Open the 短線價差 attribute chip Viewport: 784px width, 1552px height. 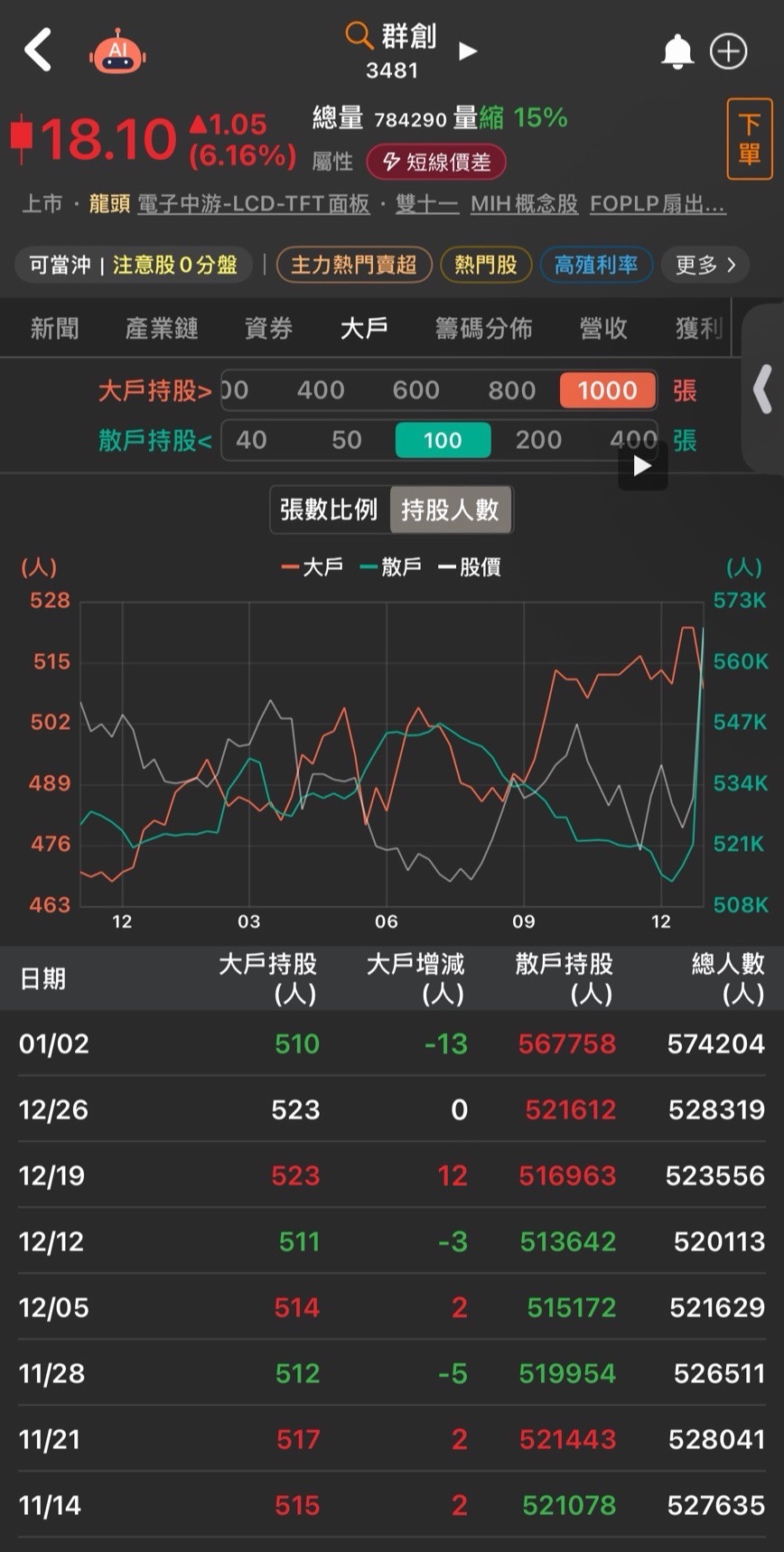coord(436,163)
